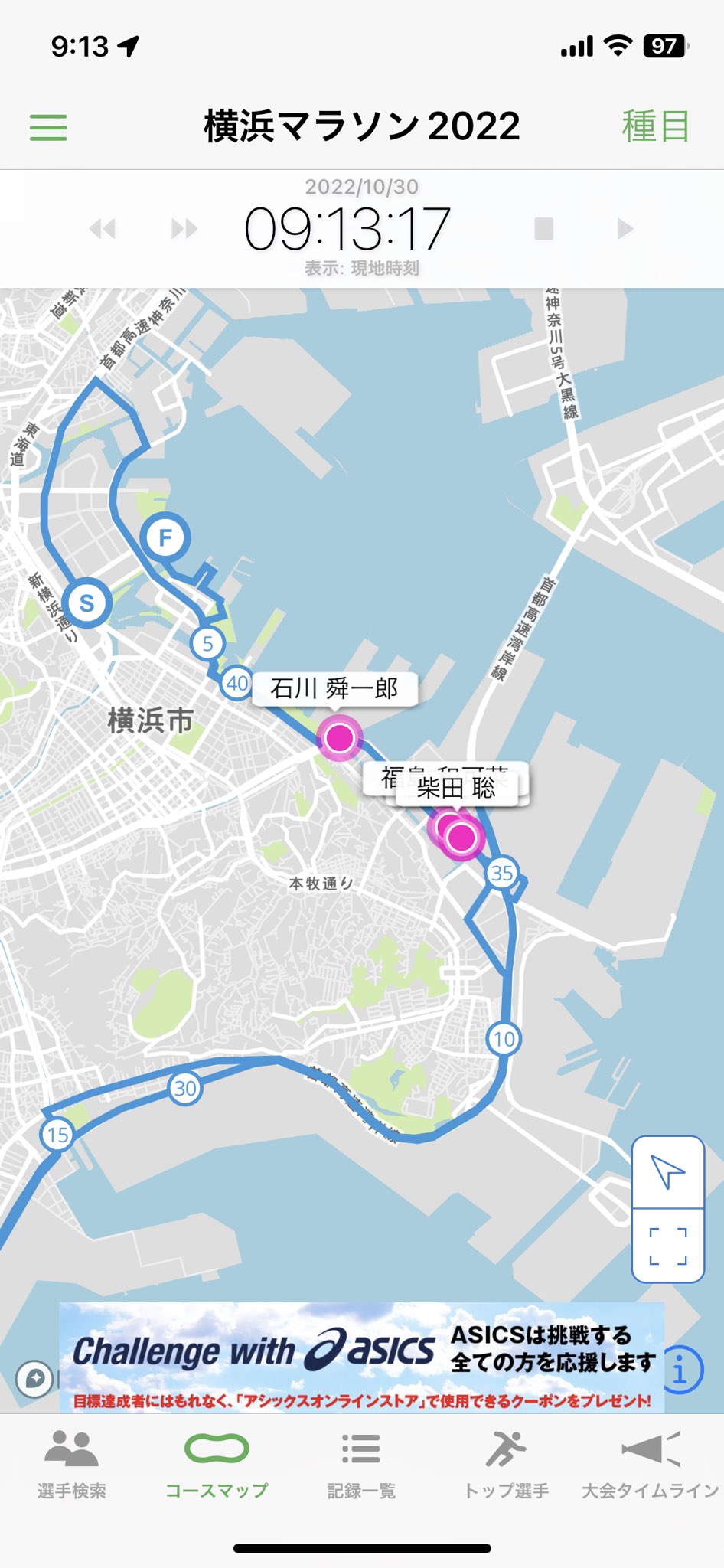724x1568 pixels.
Task: Switch to the 大会タイムライン tab
Action: click(651, 1465)
